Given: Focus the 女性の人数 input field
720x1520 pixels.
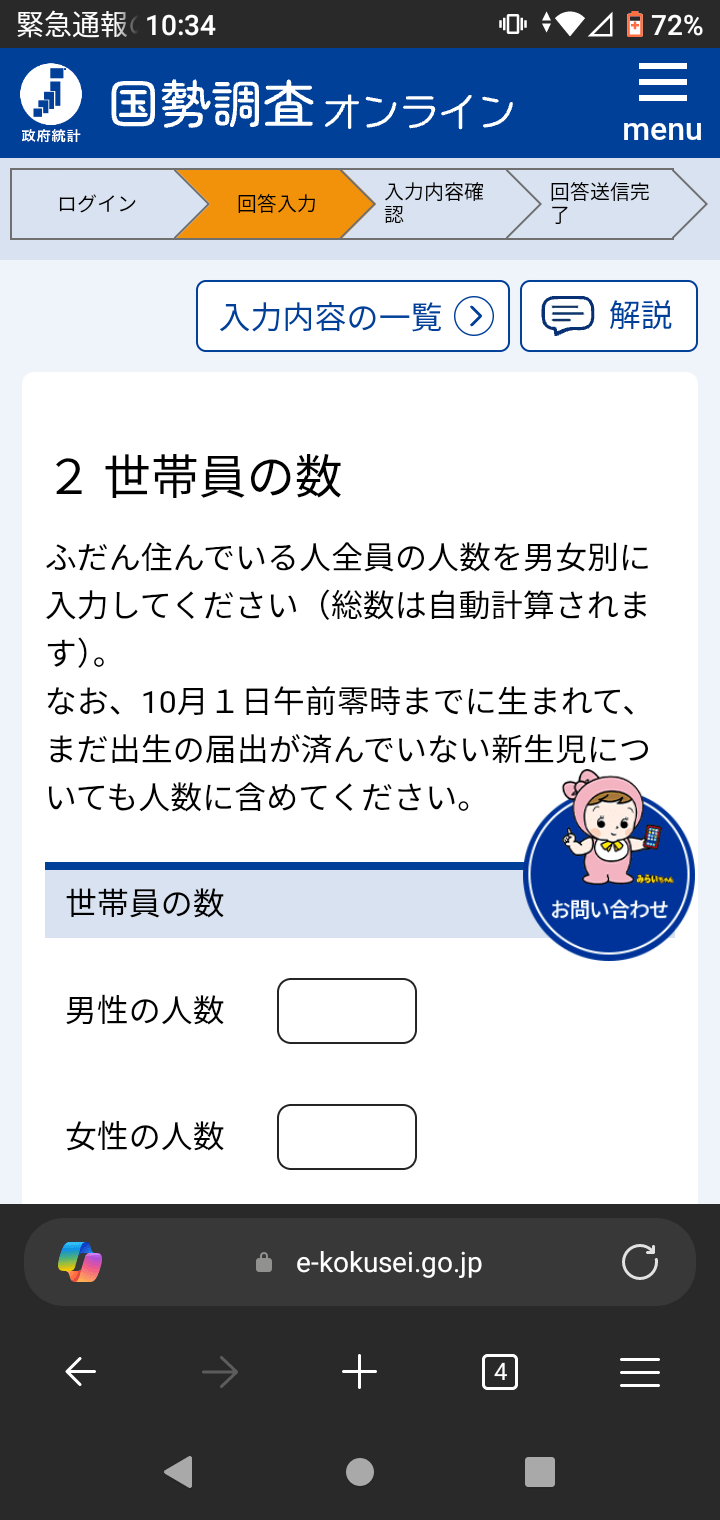Looking at the screenshot, I should [x=347, y=1137].
